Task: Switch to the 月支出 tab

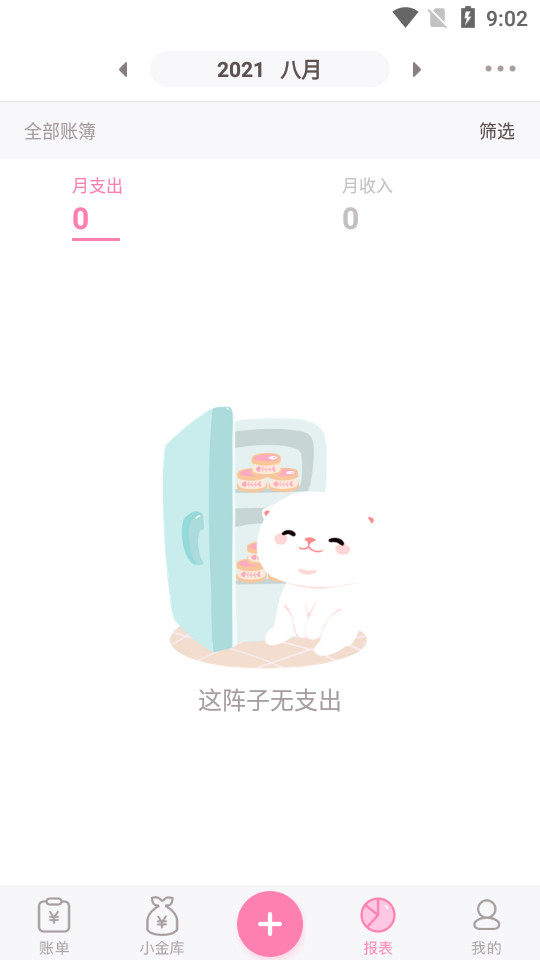Action: point(97,207)
